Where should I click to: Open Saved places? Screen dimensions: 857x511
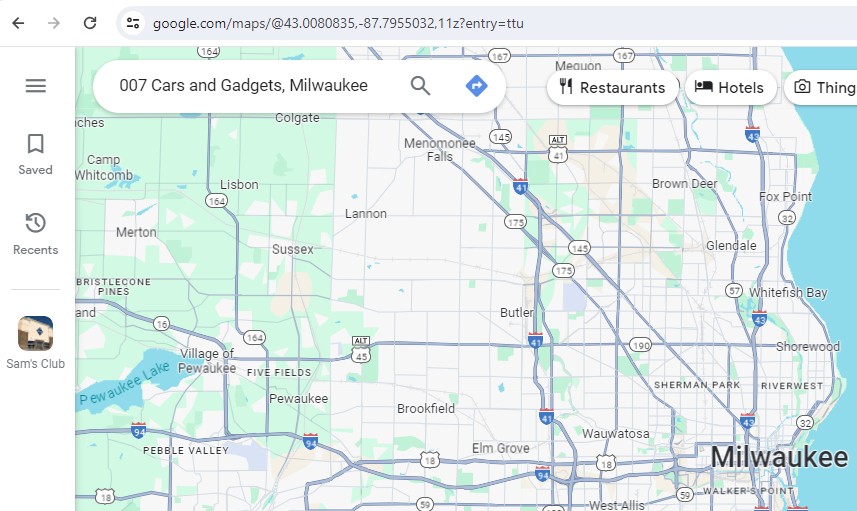(35, 154)
